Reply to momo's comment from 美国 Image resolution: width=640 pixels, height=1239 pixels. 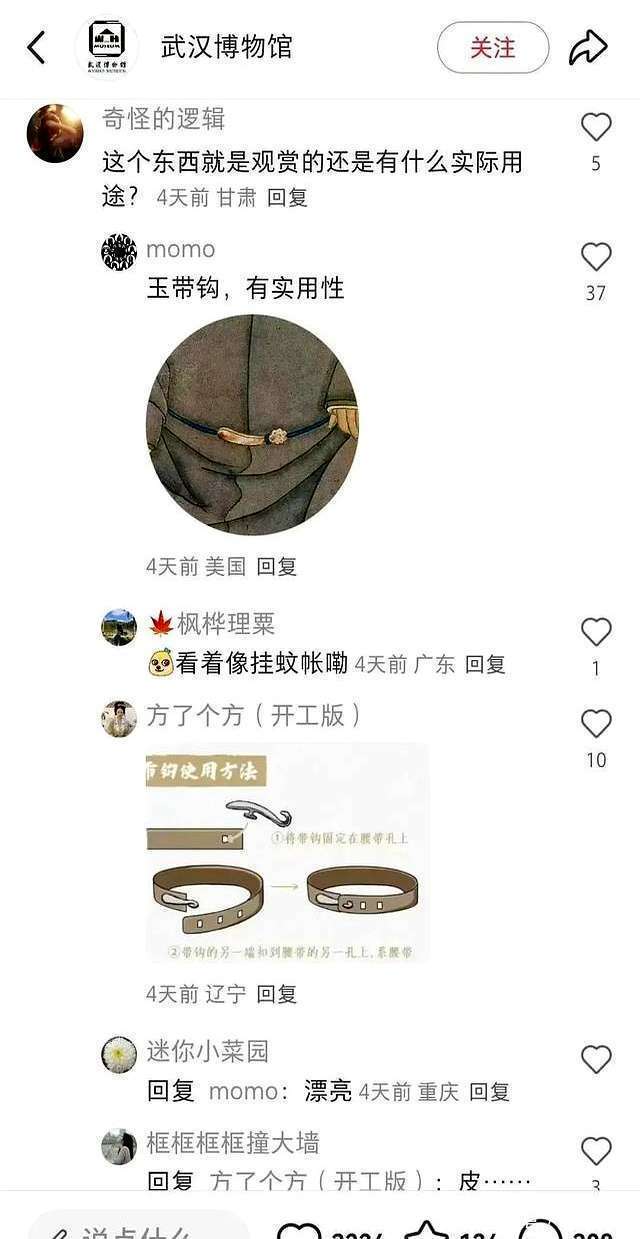click(x=276, y=566)
